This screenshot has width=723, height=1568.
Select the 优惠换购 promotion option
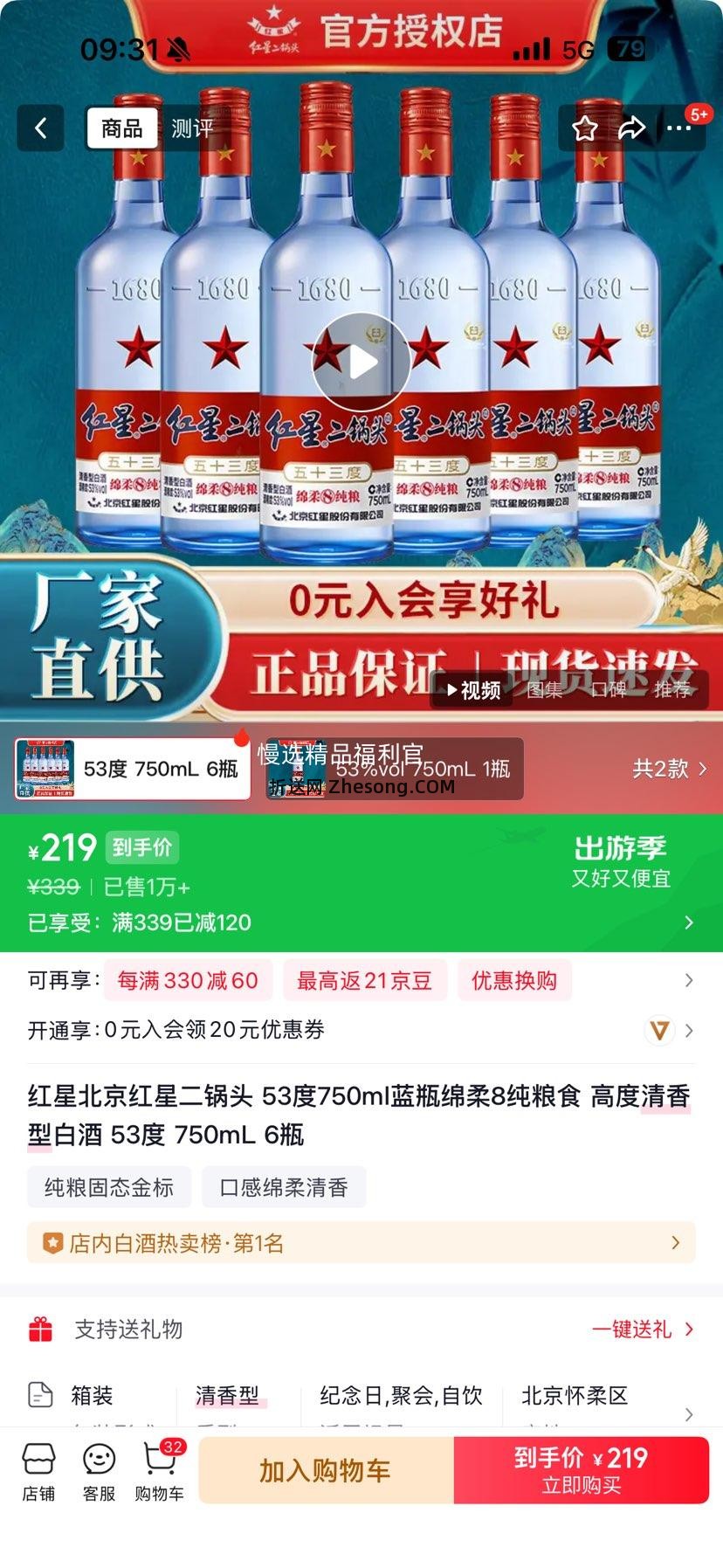tap(514, 980)
